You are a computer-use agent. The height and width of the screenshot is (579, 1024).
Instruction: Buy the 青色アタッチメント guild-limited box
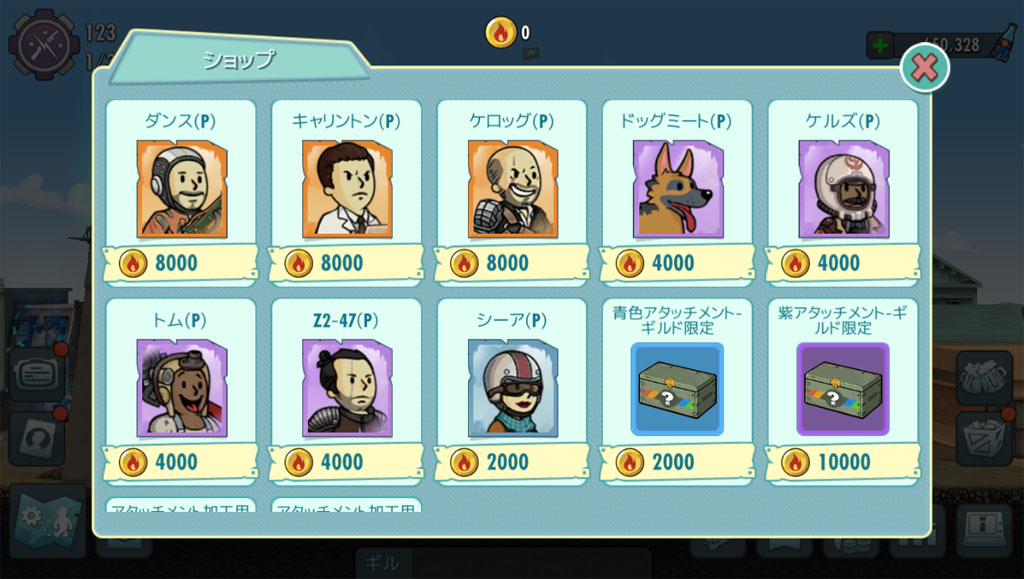point(677,391)
